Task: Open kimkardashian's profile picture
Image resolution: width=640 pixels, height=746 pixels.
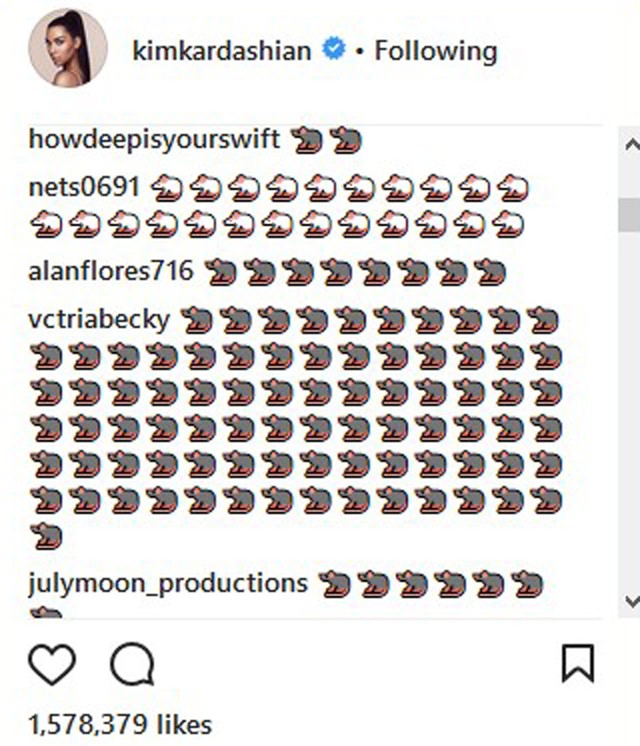Action: 68,49
